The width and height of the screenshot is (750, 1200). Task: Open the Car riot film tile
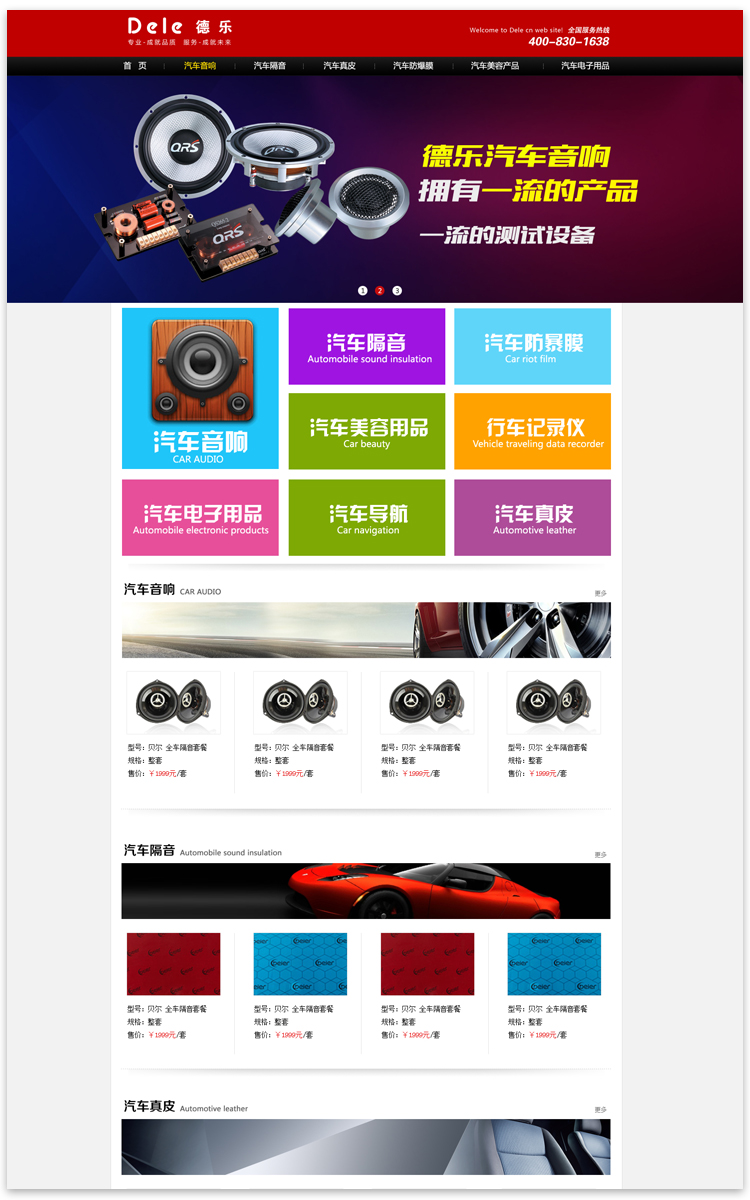[x=532, y=346]
